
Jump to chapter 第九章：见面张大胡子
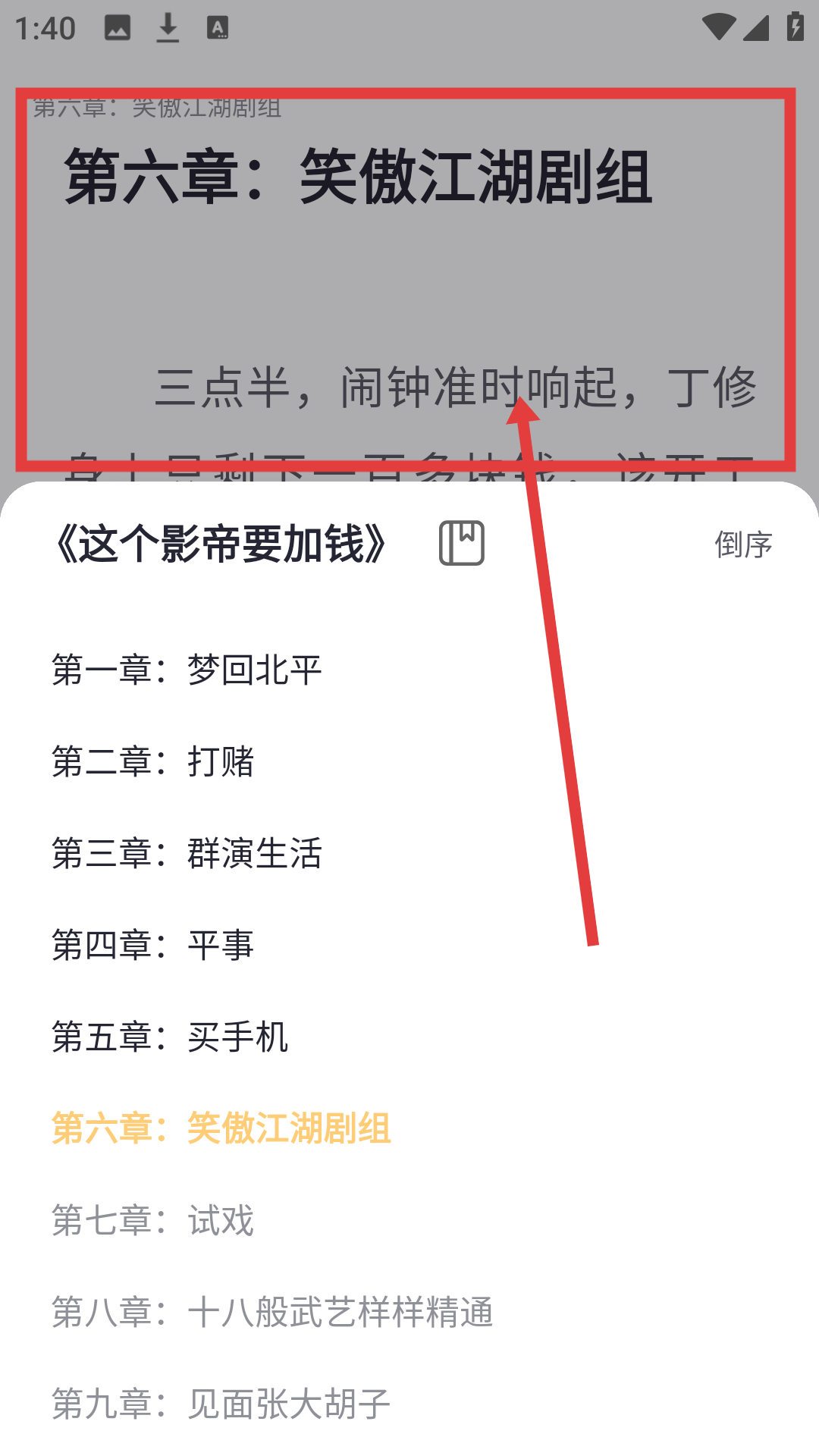[221, 1404]
